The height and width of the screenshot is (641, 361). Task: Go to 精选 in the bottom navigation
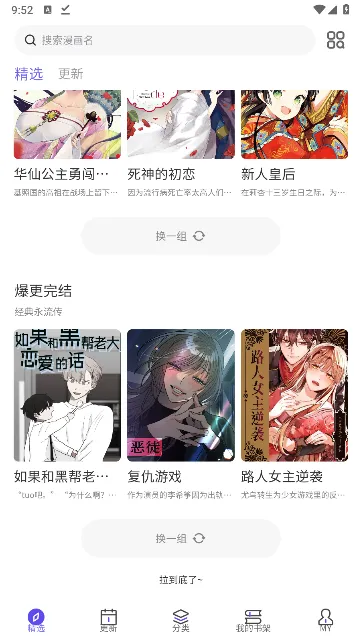click(x=36, y=621)
